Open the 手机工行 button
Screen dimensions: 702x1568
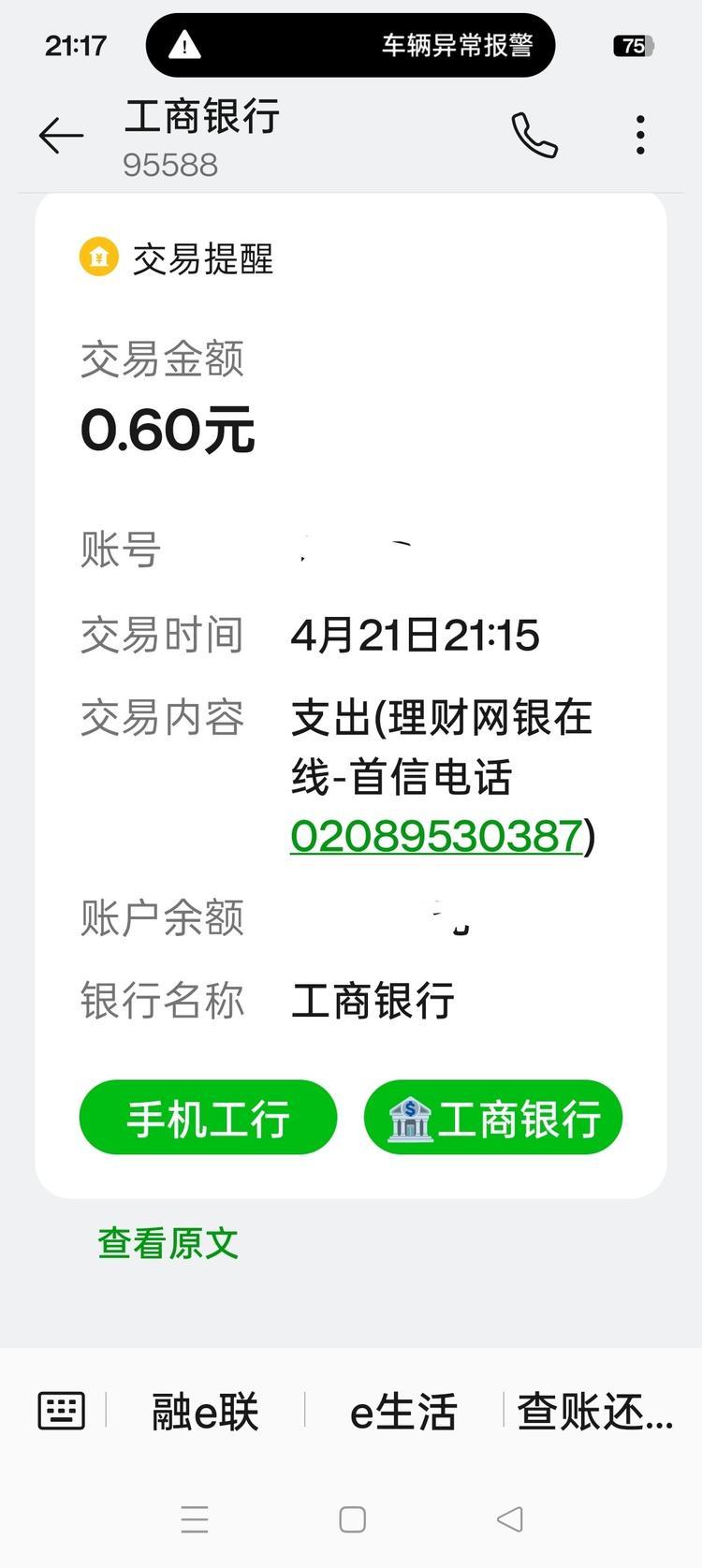point(208,1118)
